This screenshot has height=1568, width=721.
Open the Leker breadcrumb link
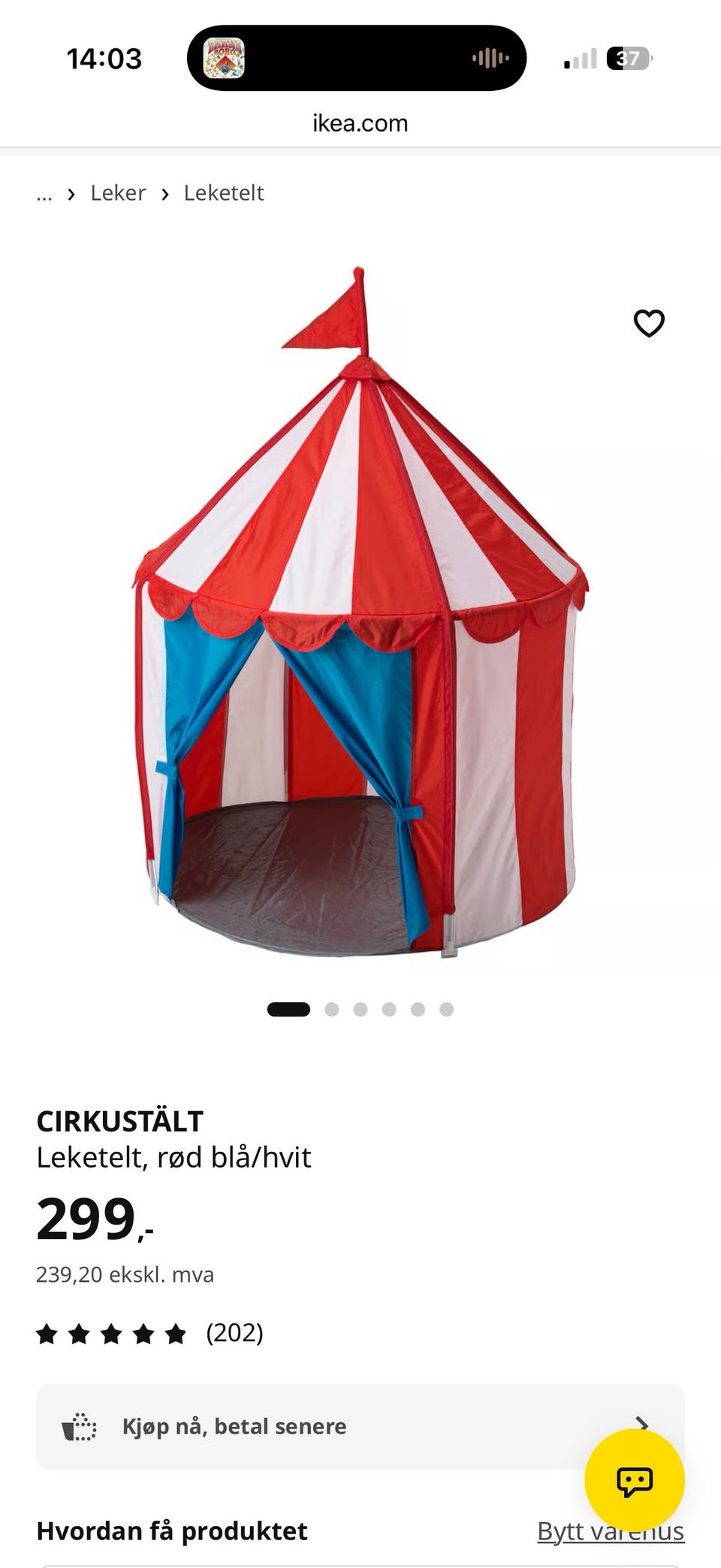[118, 193]
